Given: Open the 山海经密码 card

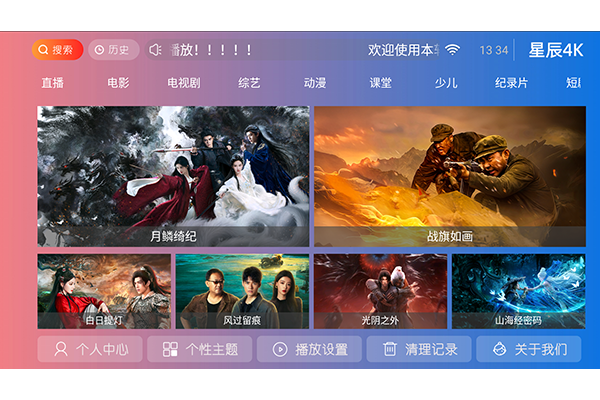Looking at the screenshot, I should [518, 291].
